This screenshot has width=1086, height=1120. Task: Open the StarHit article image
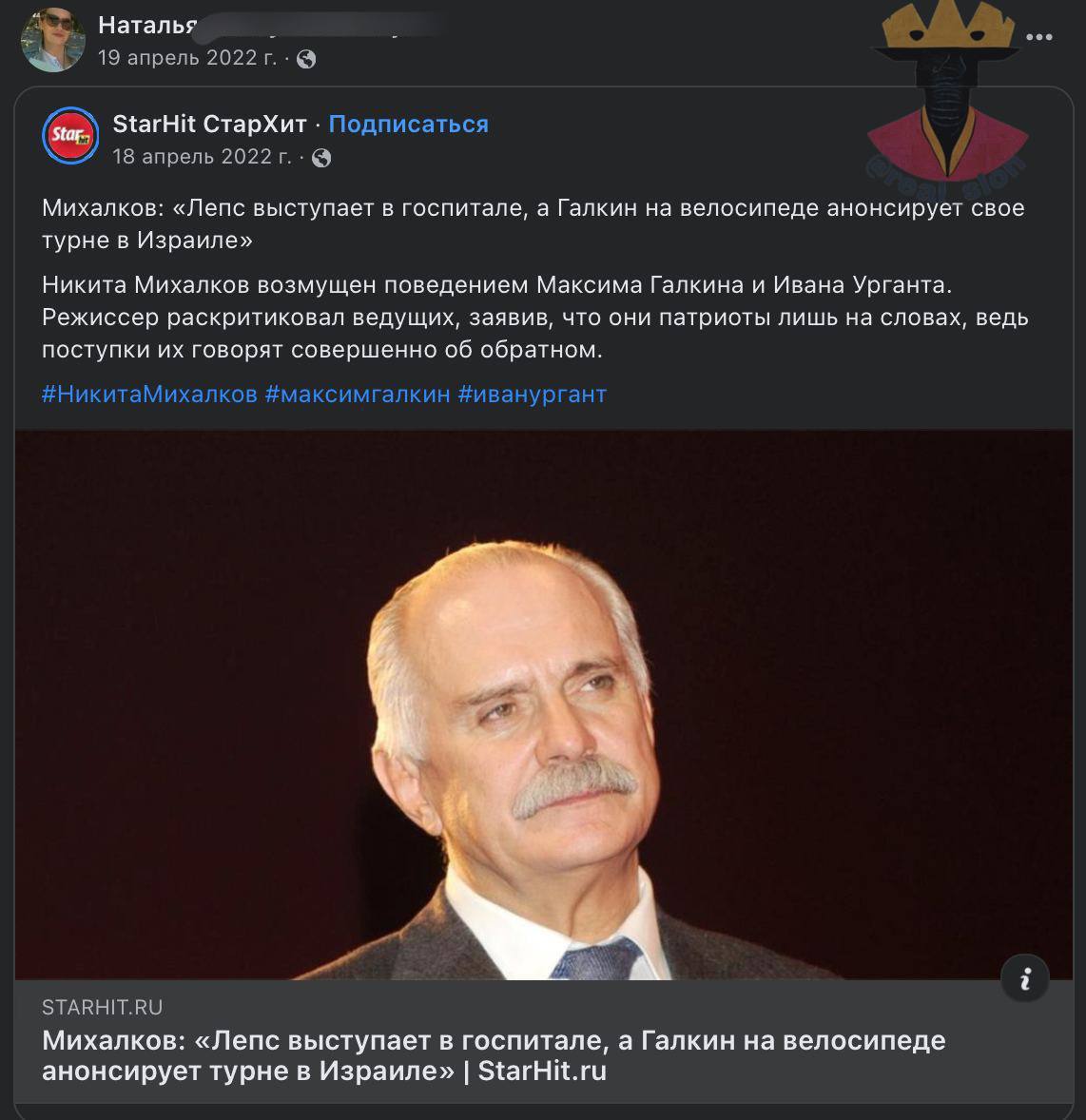(x=542, y=704)
